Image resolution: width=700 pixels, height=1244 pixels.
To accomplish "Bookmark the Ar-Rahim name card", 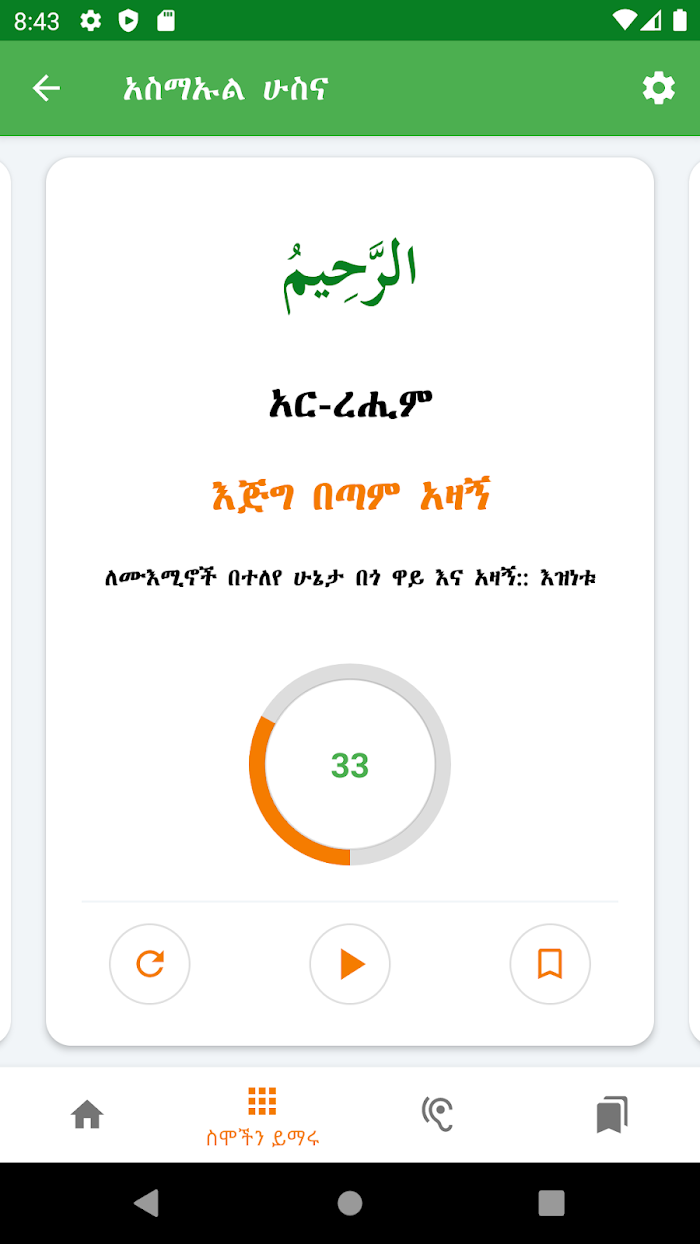I will (x=550, y=964).
